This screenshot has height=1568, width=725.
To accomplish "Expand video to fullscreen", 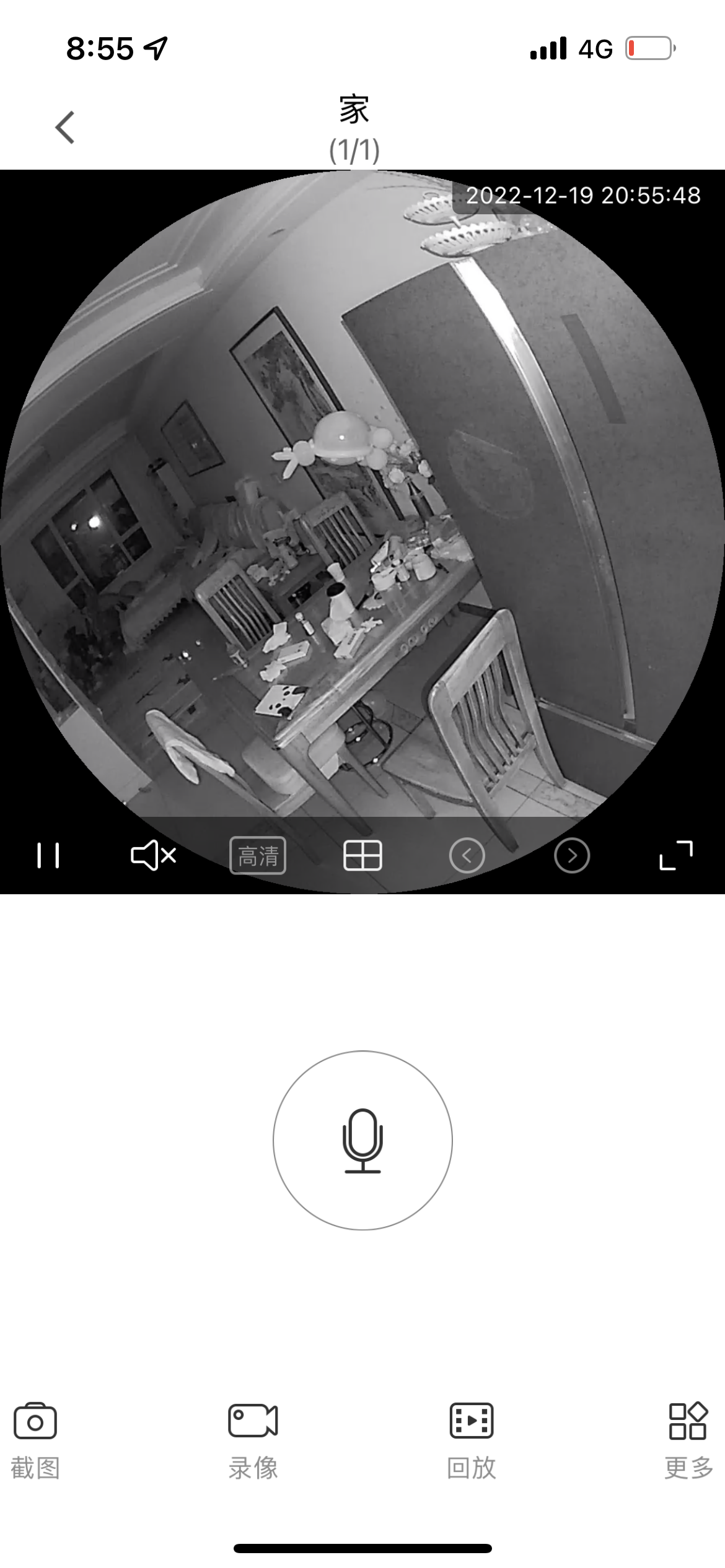I will 676,855.
